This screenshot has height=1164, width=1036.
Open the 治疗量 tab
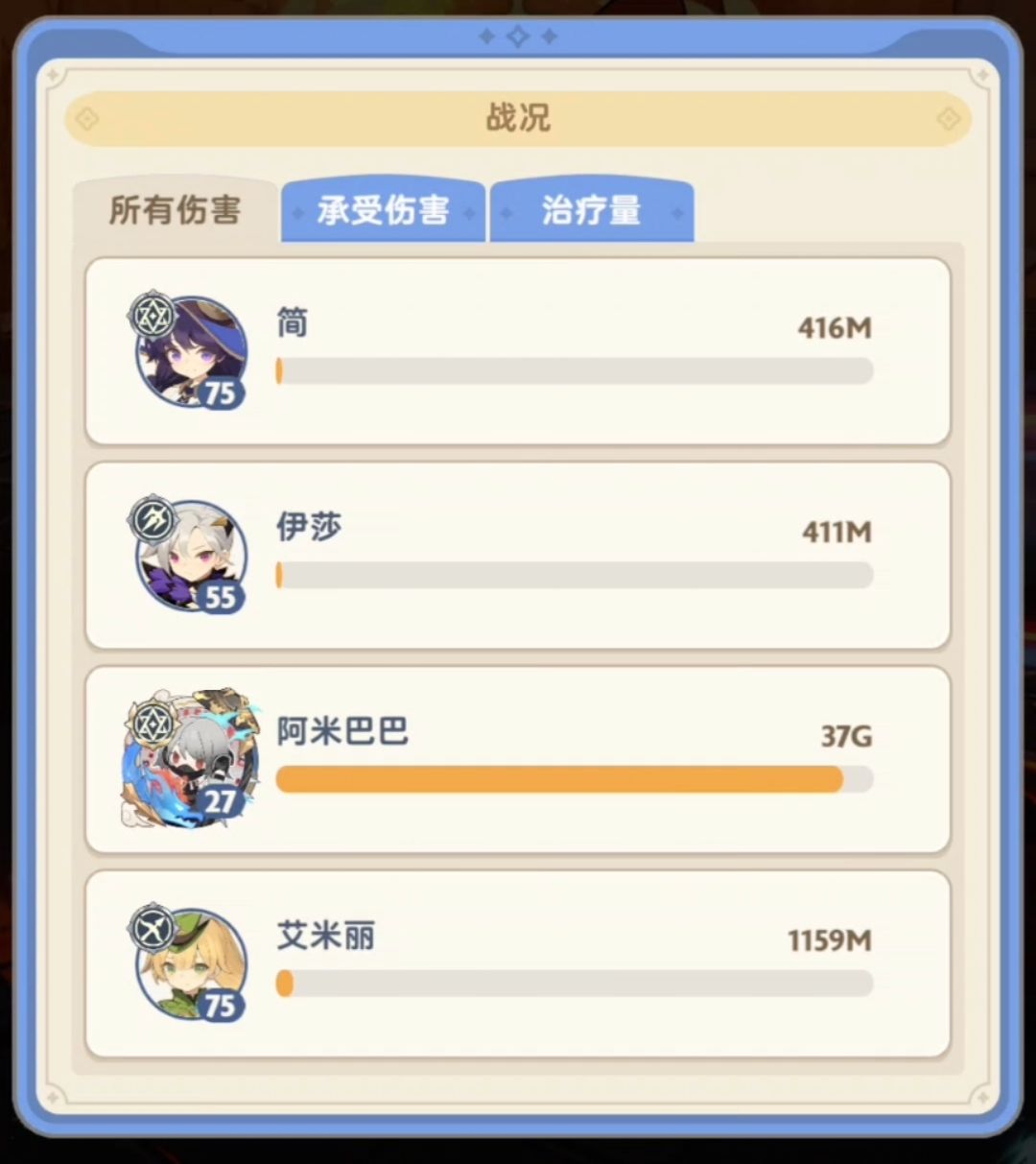tap(592, 209)
